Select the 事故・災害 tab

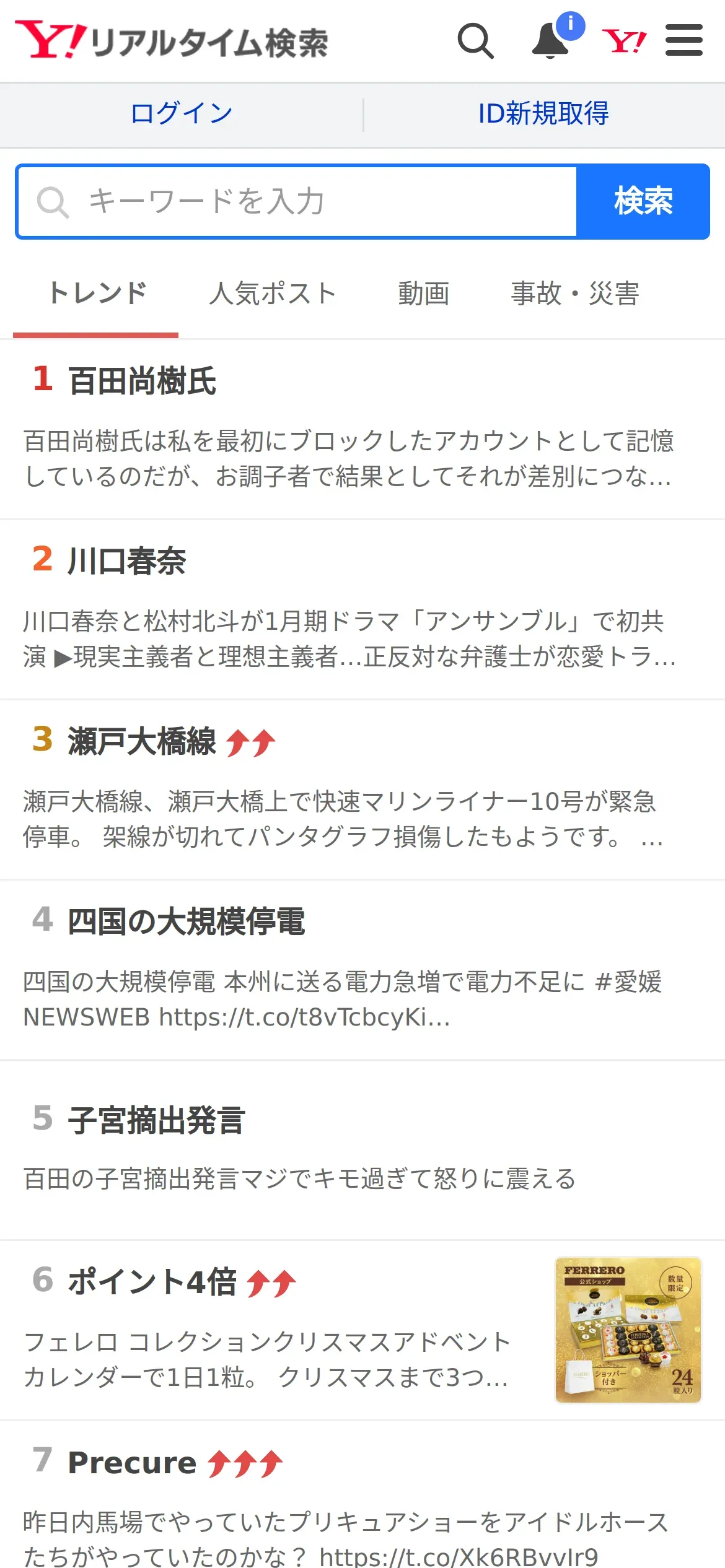(575, 294)
